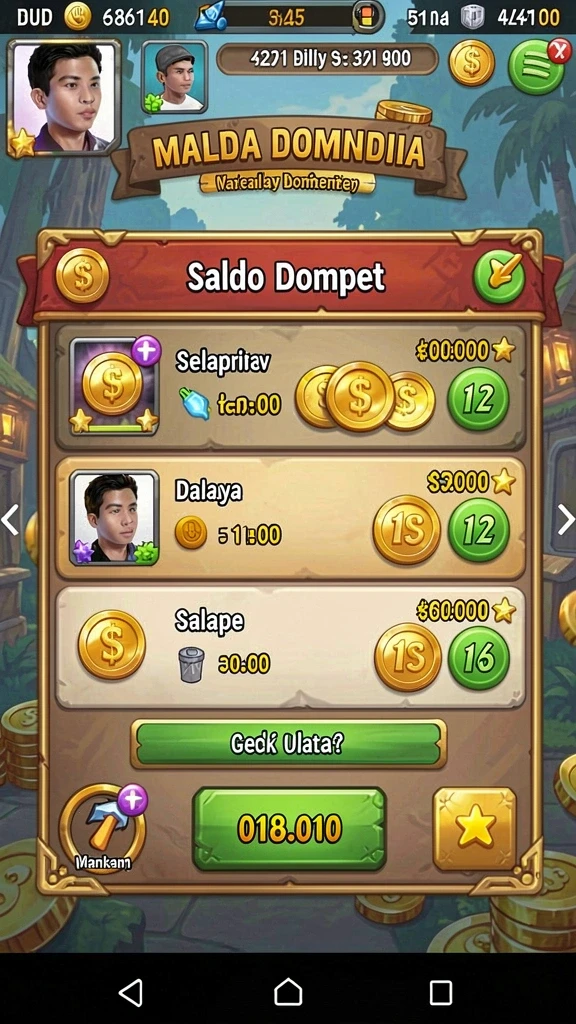
Task: Confirm with the green checkmark on Saldo Dompet
Action: tap(500, 277)
